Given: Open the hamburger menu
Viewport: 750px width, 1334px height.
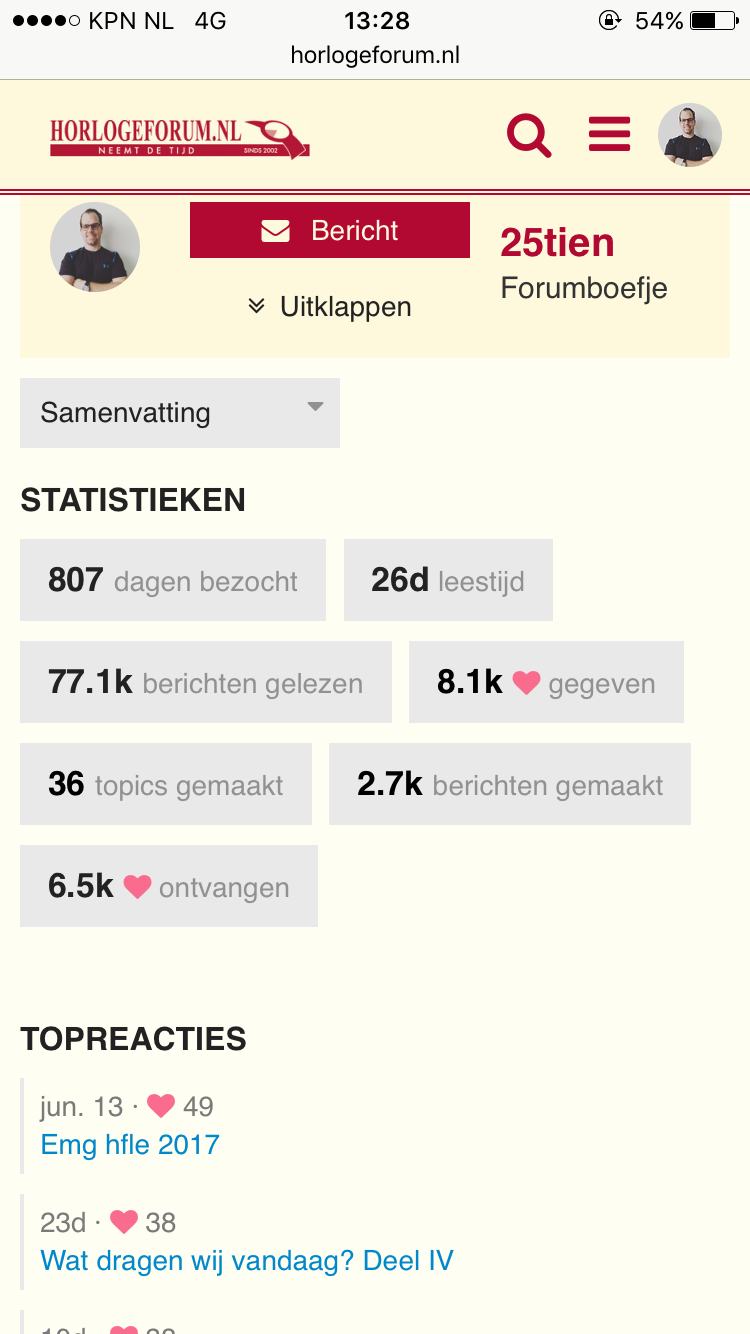Looking at the screenshot, I should (609, 134).
